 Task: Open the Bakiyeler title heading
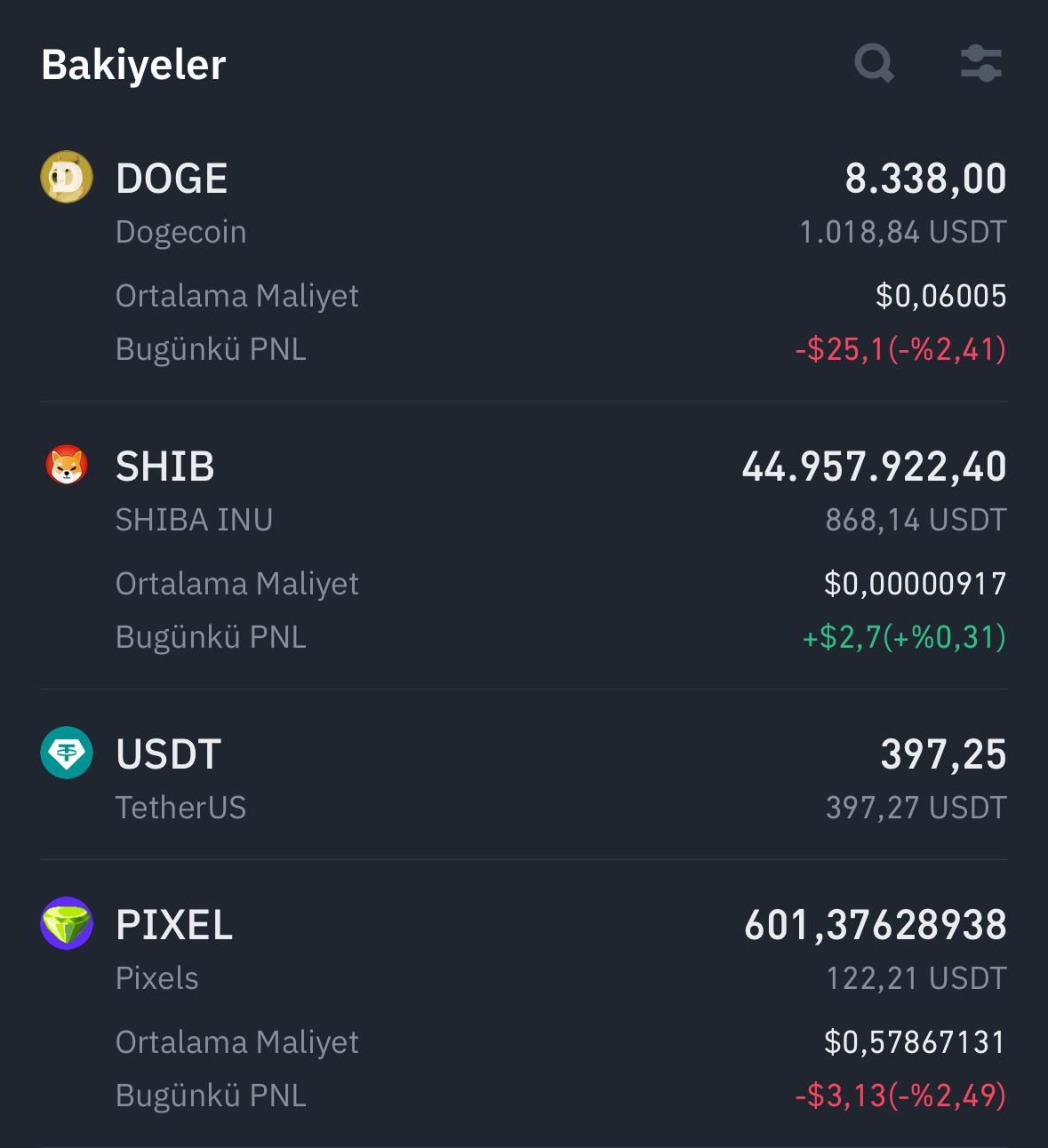133,63
